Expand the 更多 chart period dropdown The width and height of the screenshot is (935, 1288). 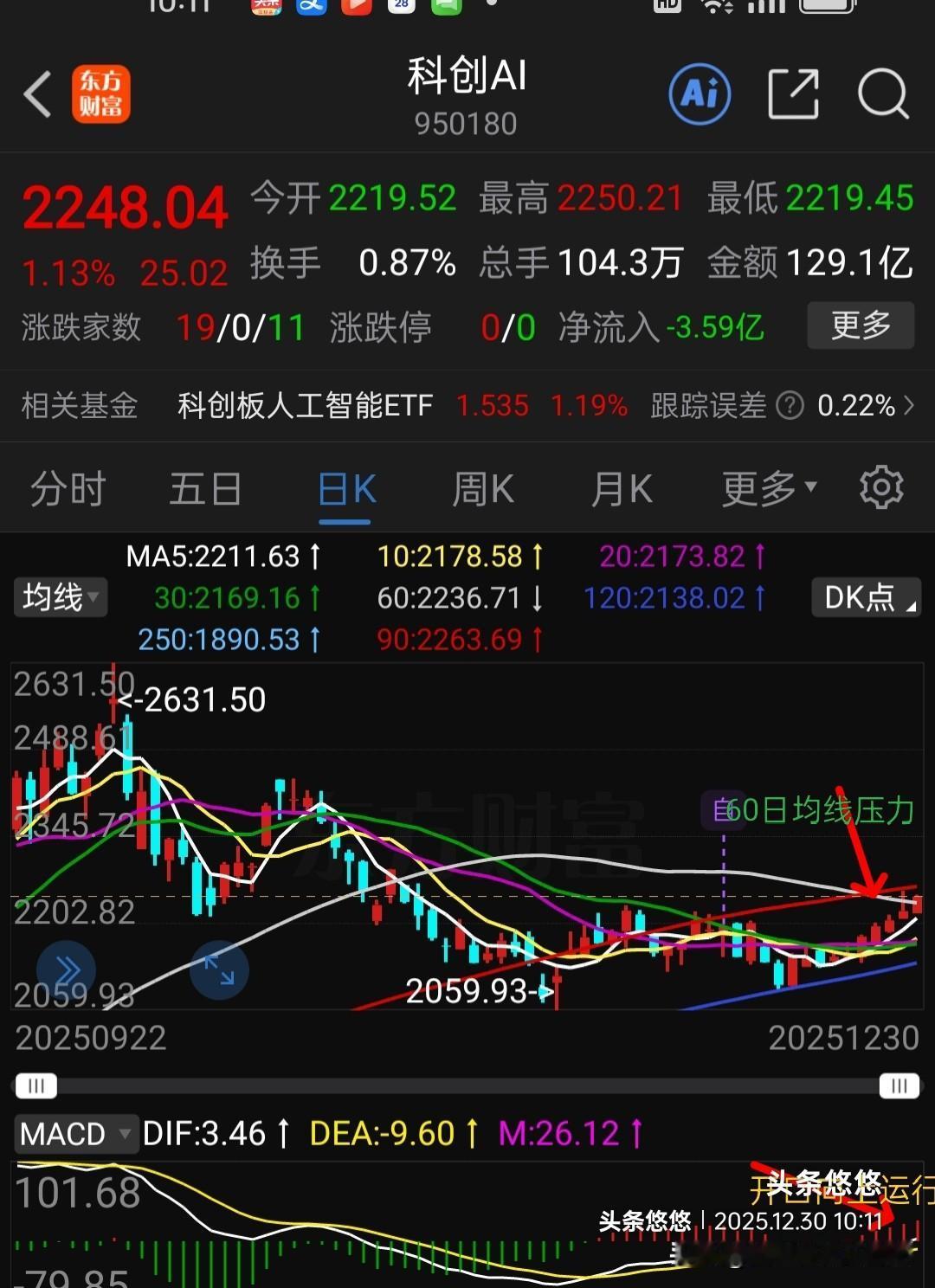[766, 487]
